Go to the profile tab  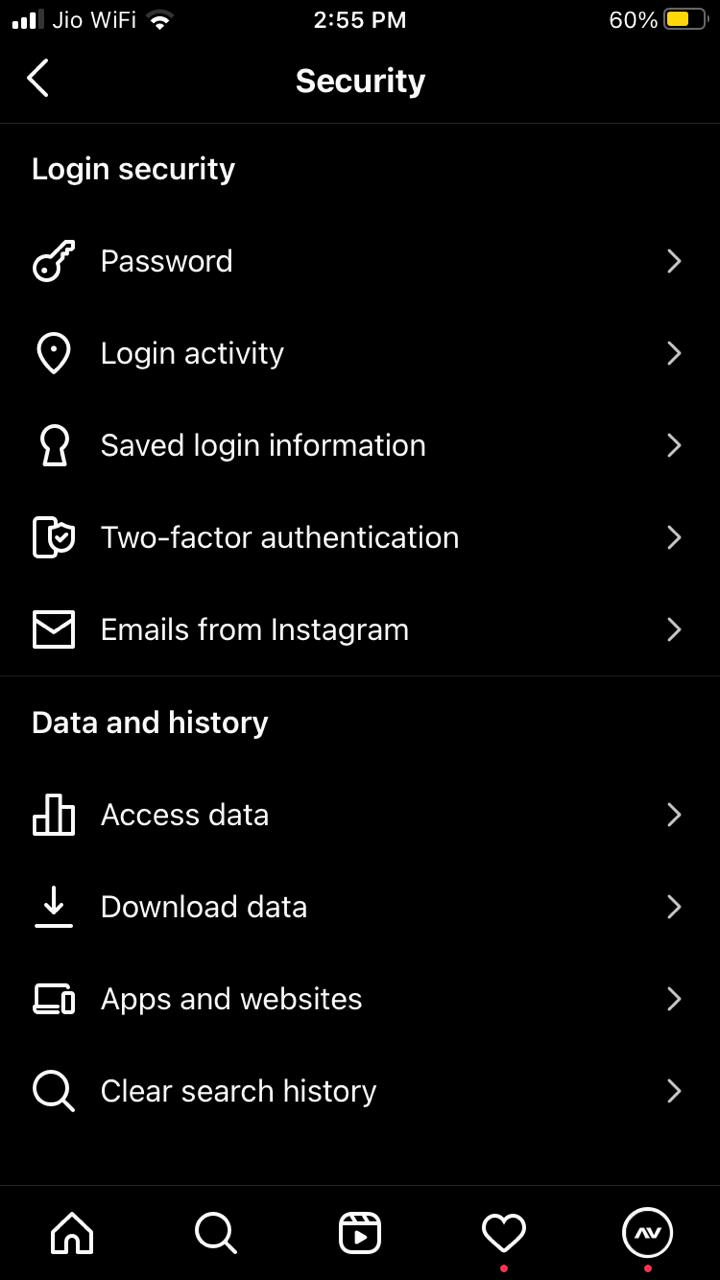648,1233
